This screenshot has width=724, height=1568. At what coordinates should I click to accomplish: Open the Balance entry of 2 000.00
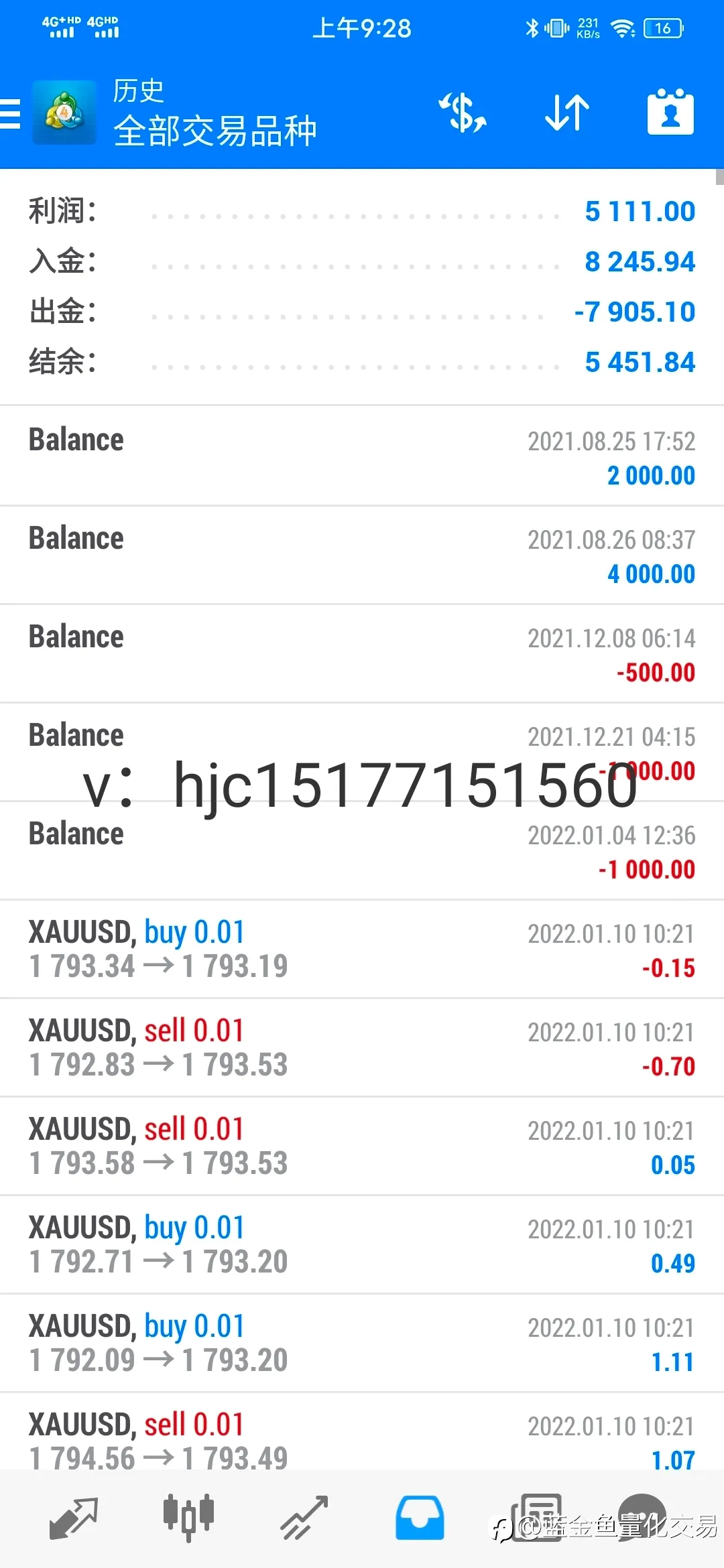click(362, 456)
